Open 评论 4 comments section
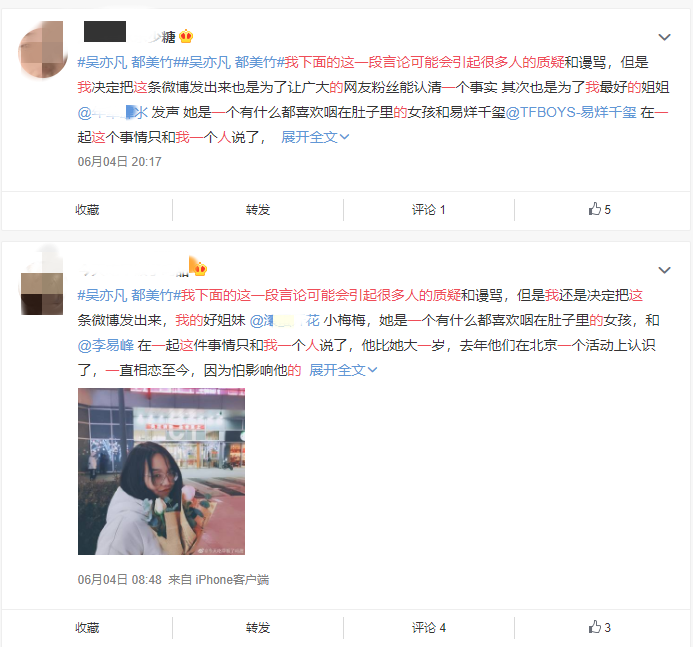The image size is (693, 647). pyautogui.click(x=429, y=628)
